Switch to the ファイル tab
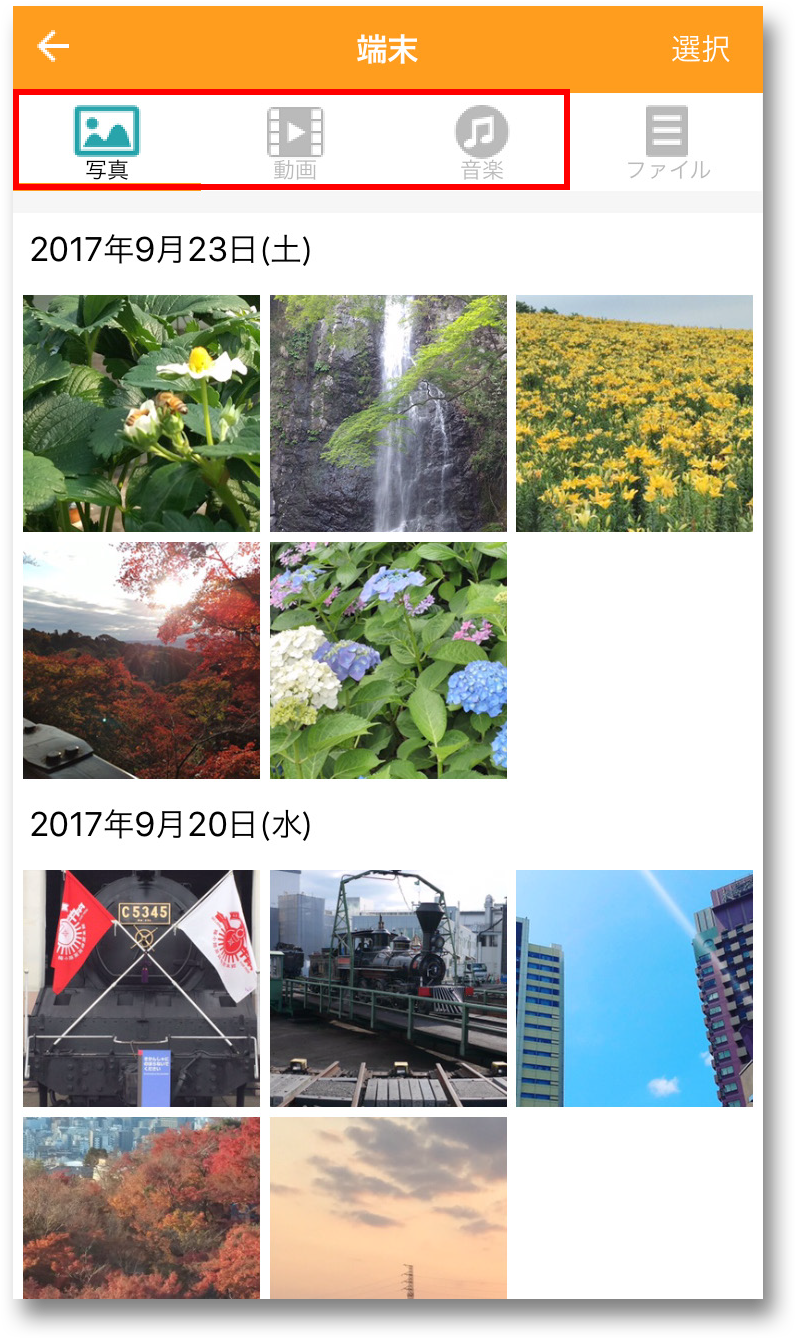The height and width of the screenshot is (1340, 797). click(668, 143)
